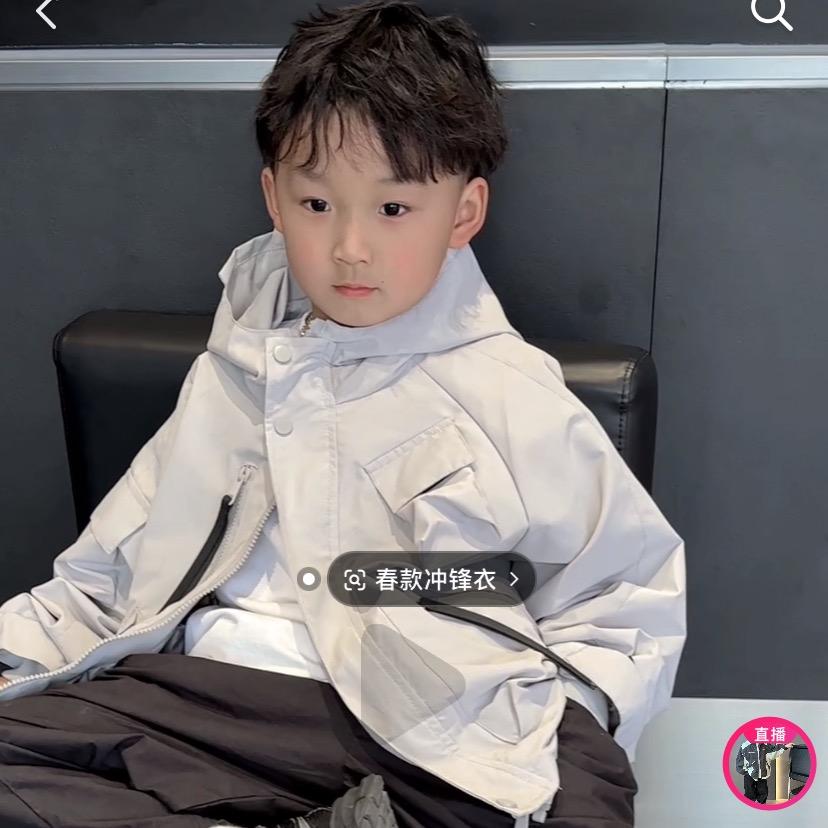Open the 直播 live stream bubble
Image resolution: width=828 pixels, height=828 pixels.
(769, 763)
